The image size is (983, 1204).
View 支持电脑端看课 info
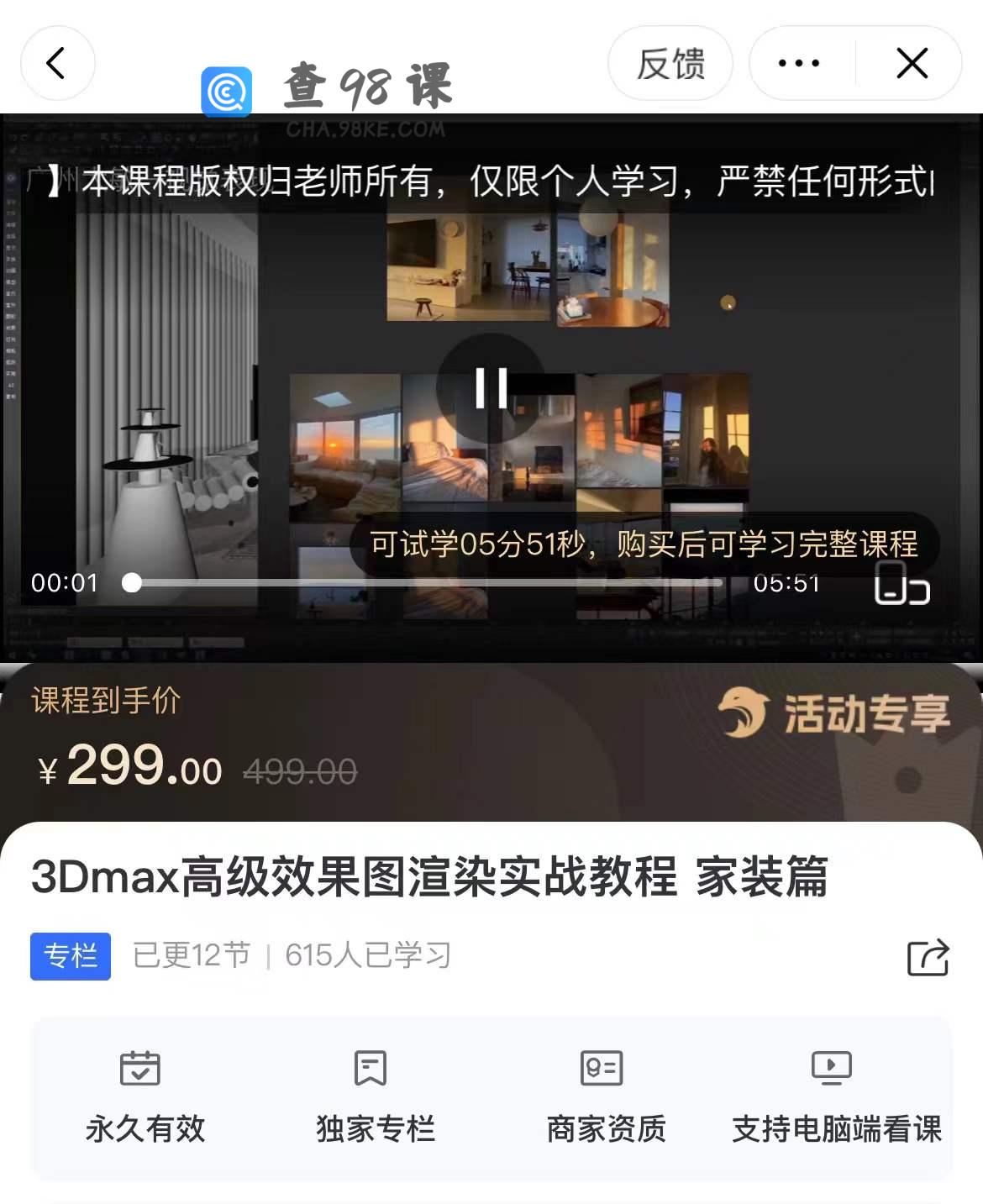[x=835, y=1096]
